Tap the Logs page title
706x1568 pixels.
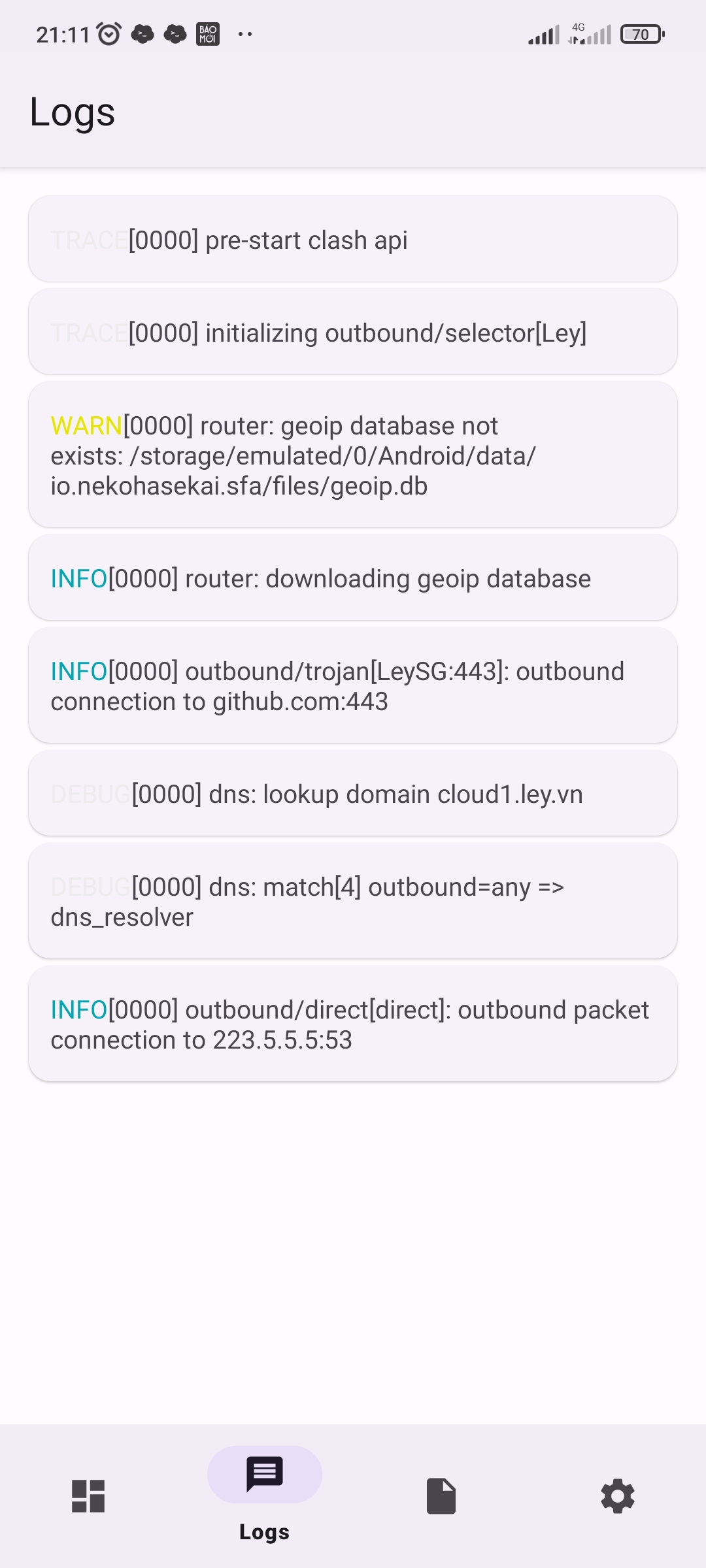point(72,112)
